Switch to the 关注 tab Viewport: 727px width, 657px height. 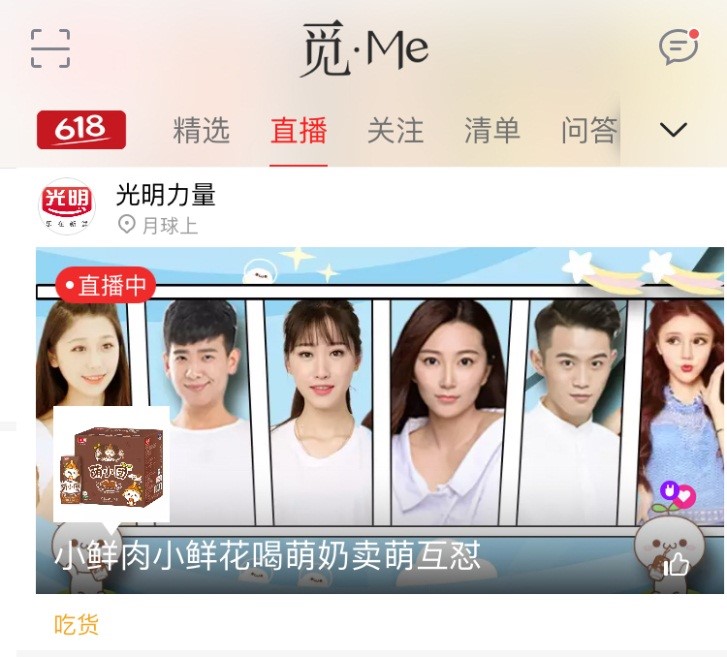coord(395,130)
